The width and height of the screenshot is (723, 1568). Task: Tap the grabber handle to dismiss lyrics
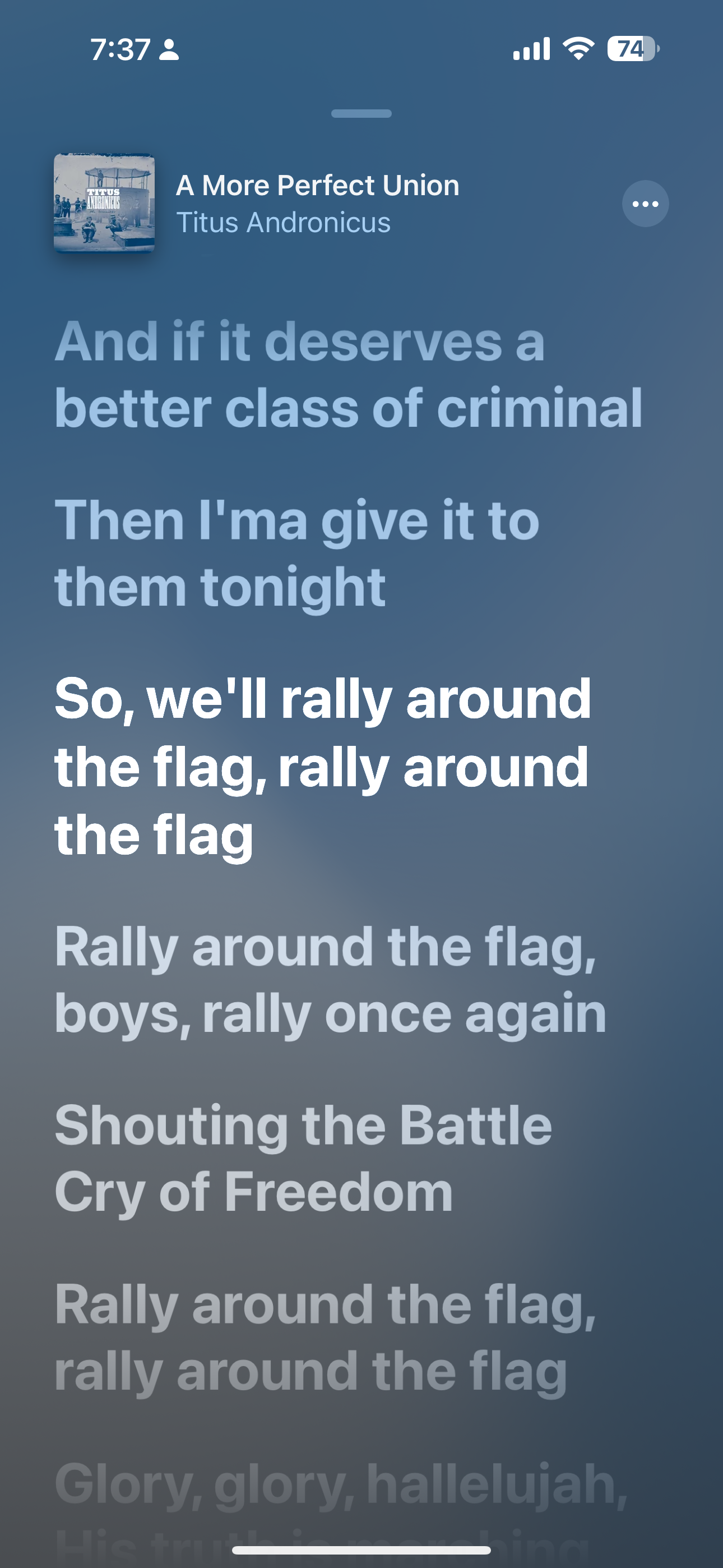[x=361, y=114]
